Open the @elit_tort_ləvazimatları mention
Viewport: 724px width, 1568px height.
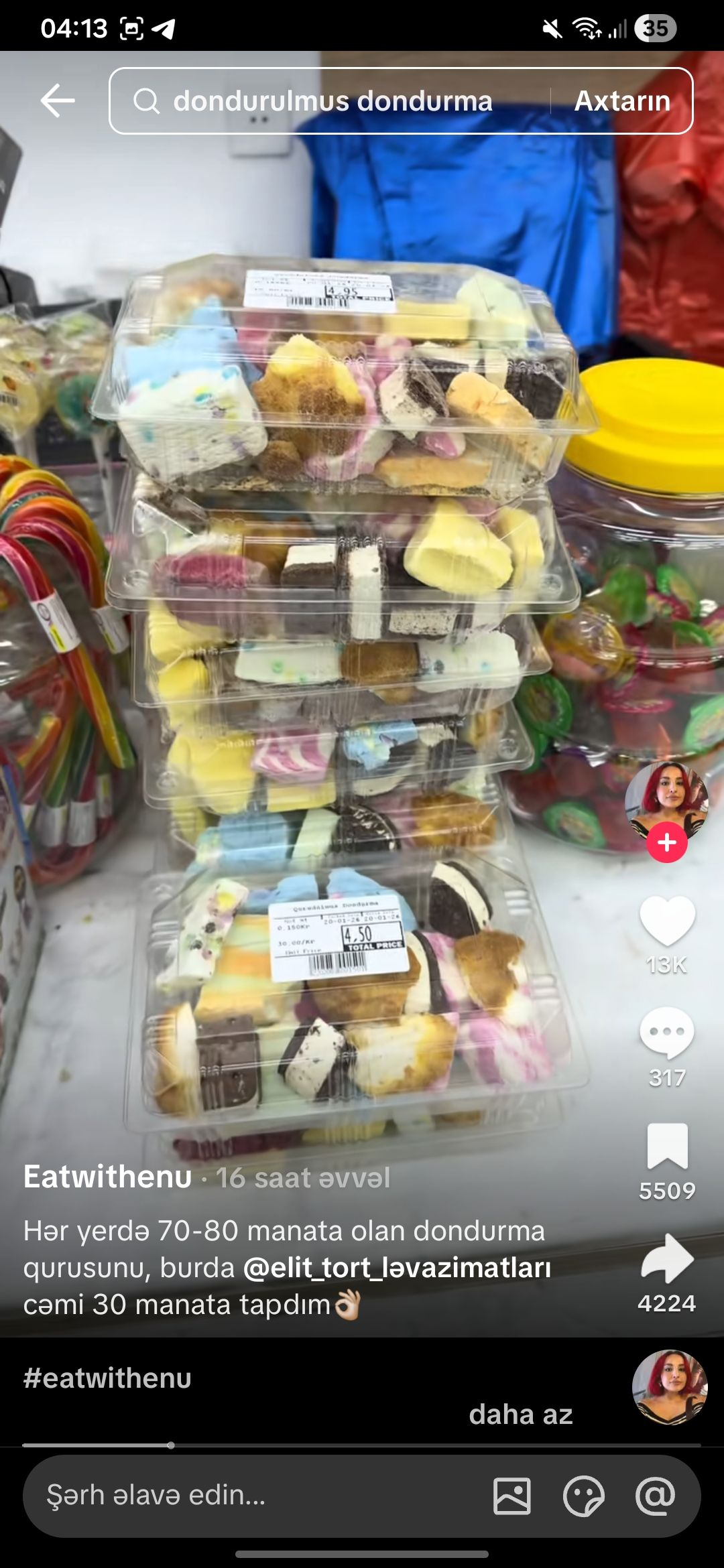tap(397, 1268)
